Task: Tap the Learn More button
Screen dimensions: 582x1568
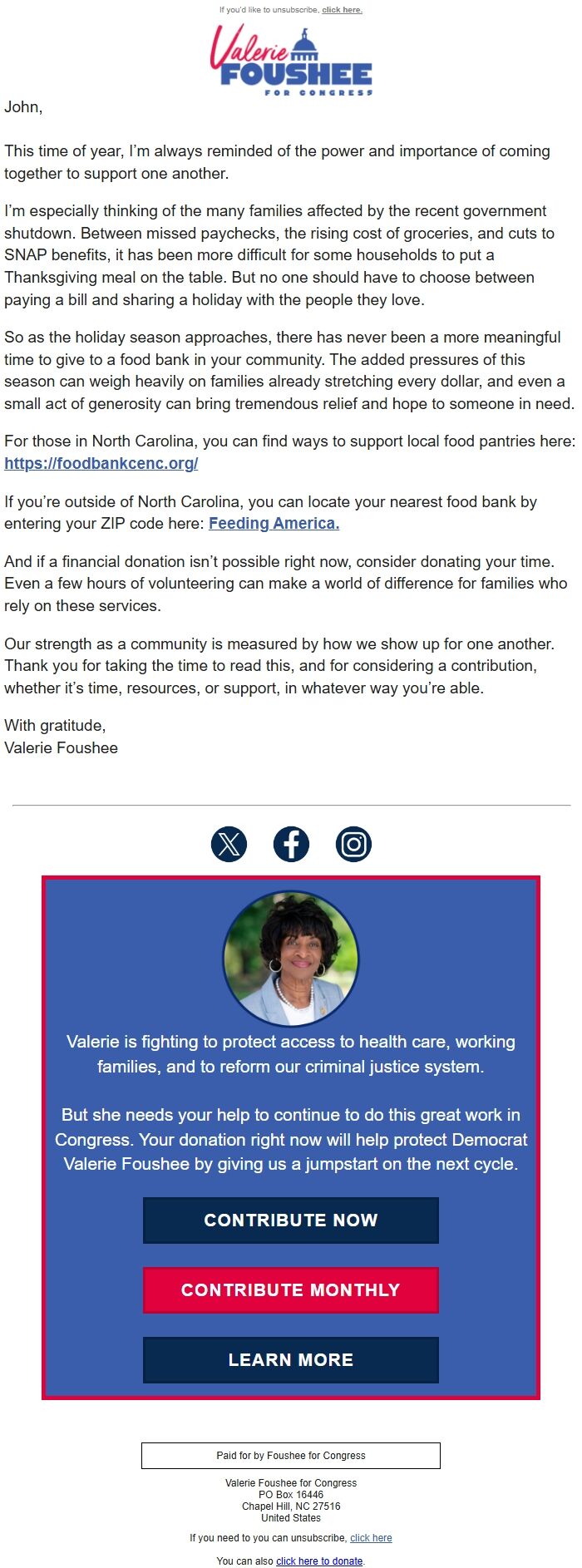Action: click(x=291, y=1359)
